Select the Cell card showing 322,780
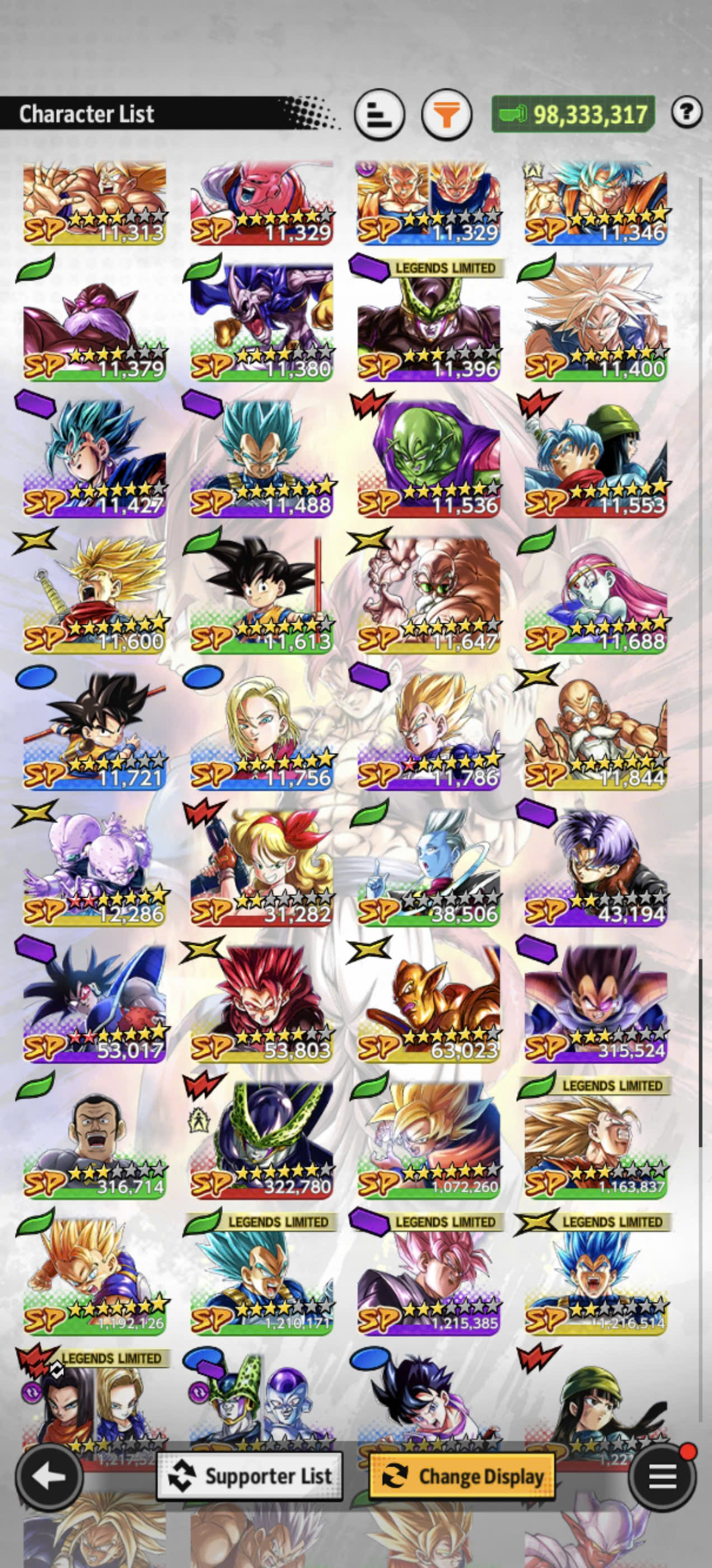712x1568 pixels. coord(261,1141)
